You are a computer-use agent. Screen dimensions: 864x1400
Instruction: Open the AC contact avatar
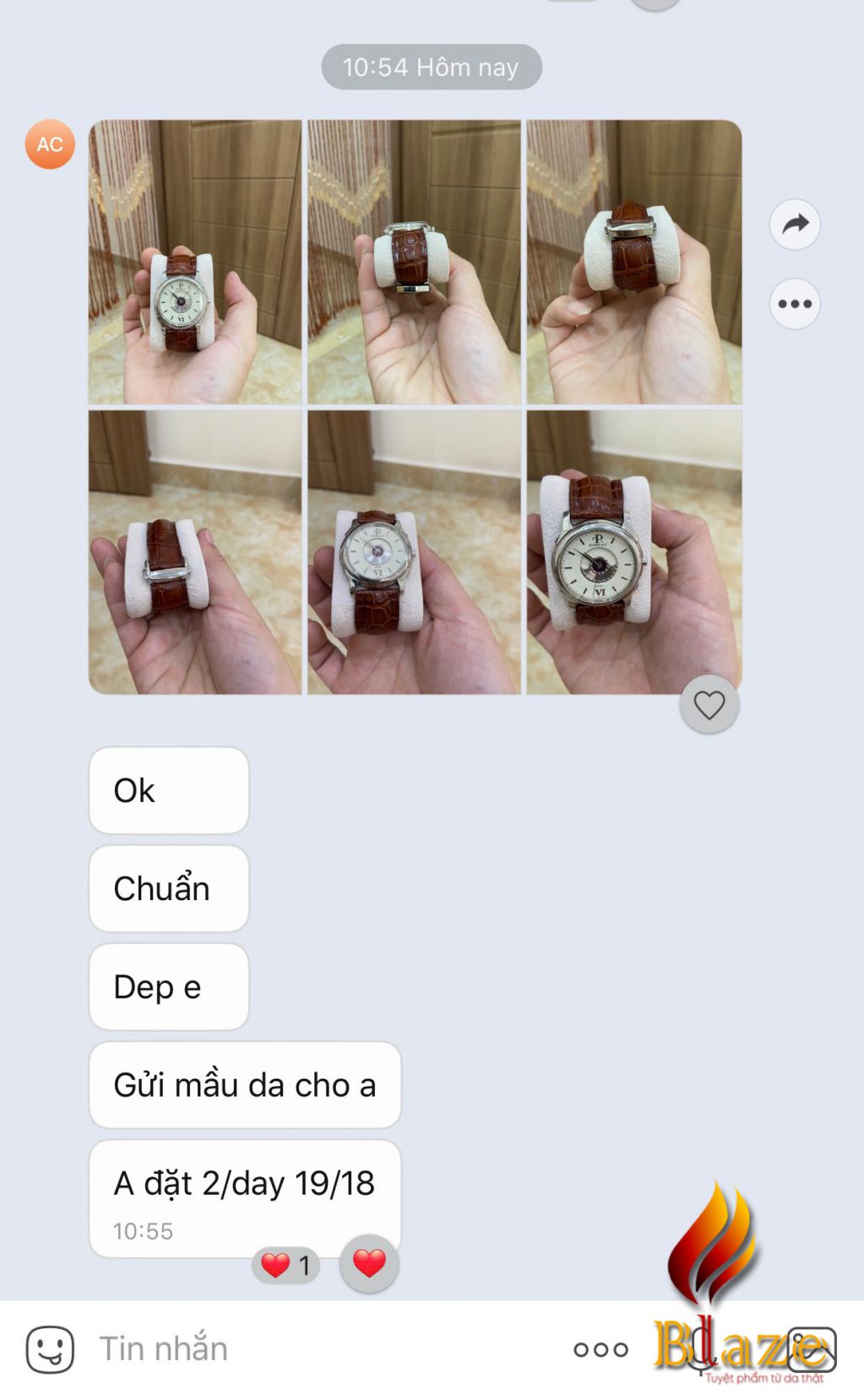[50, 144]
